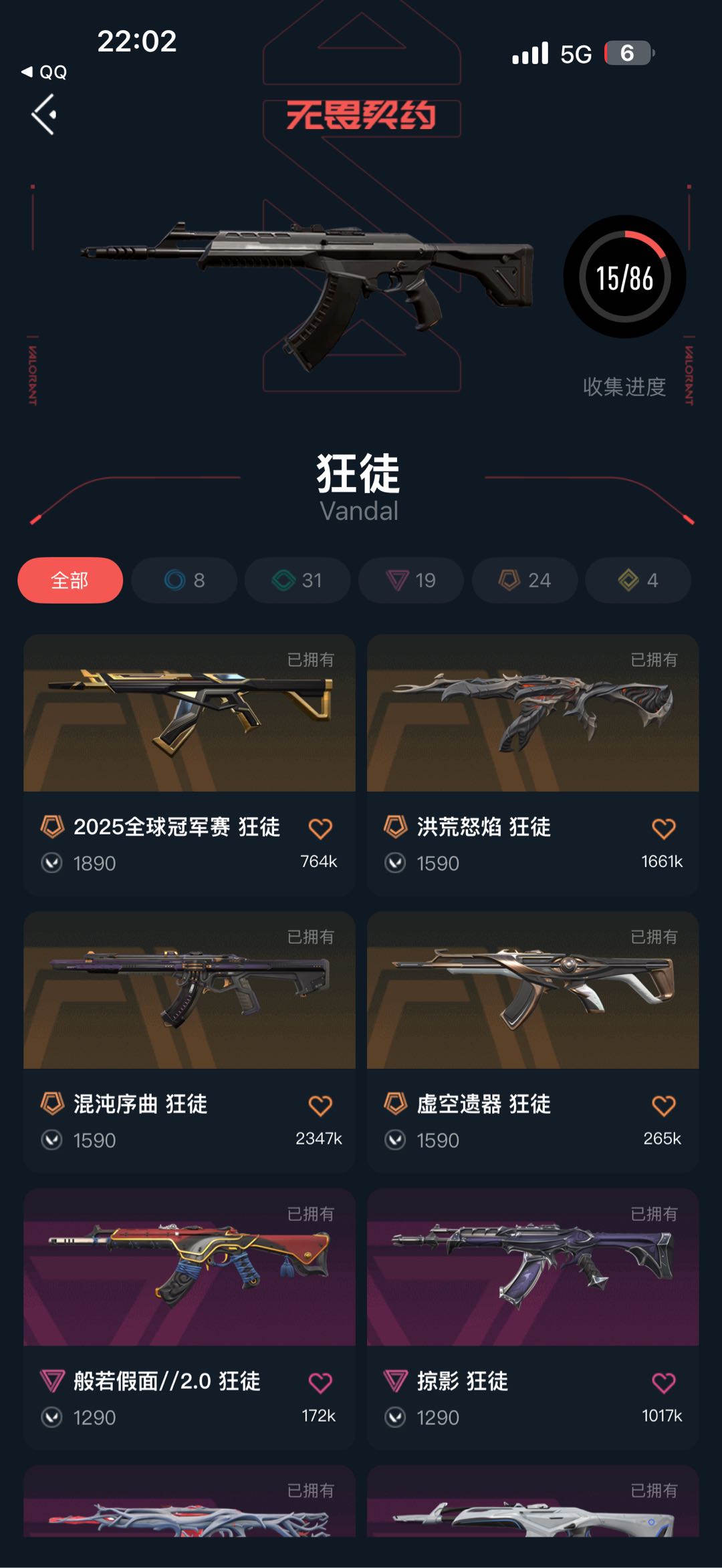Filter skins by the green tier with 31
The width and height of the screenshot is (722, 1568).
point(297,580)
